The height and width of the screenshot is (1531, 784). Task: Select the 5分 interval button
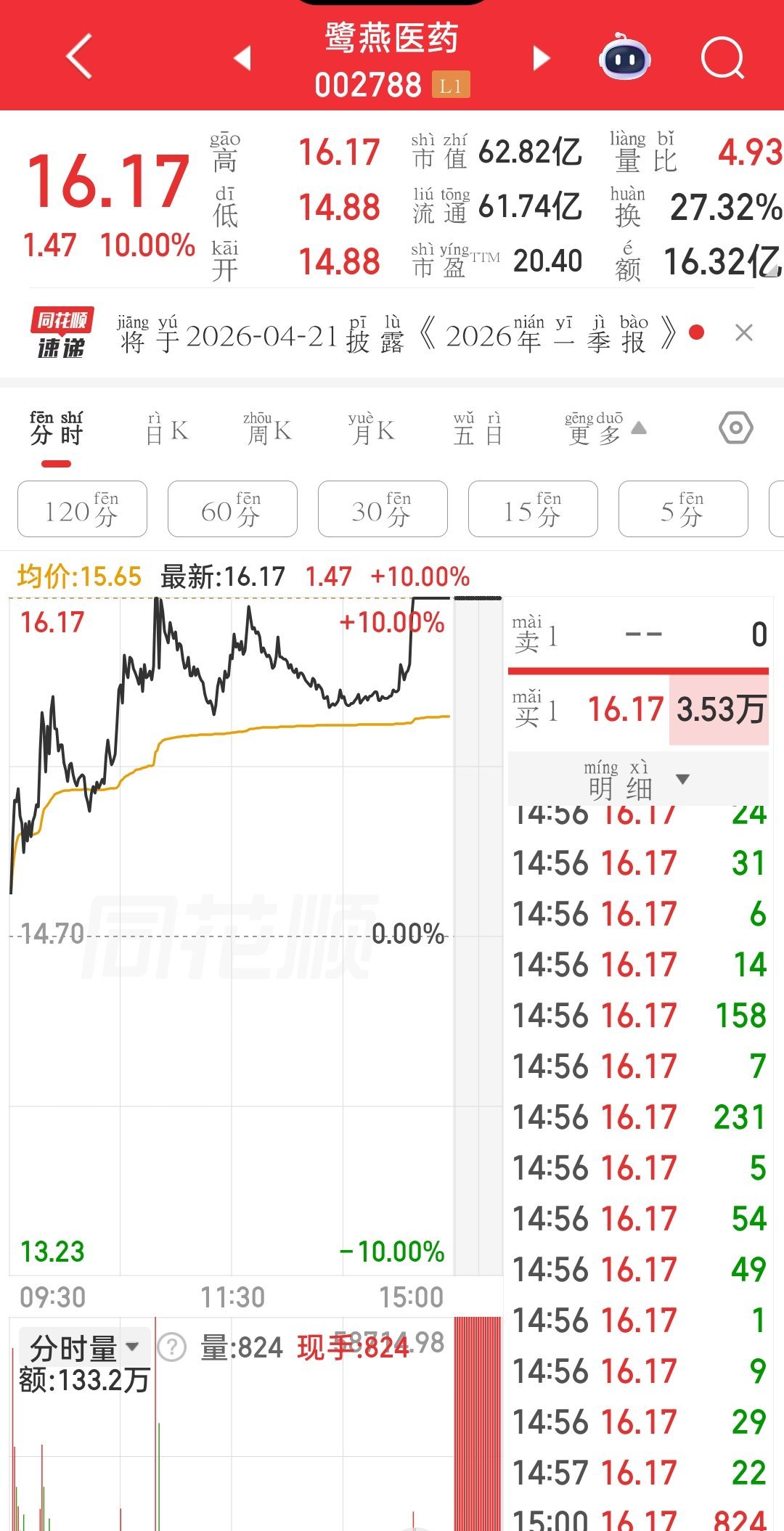click(682, 509)
